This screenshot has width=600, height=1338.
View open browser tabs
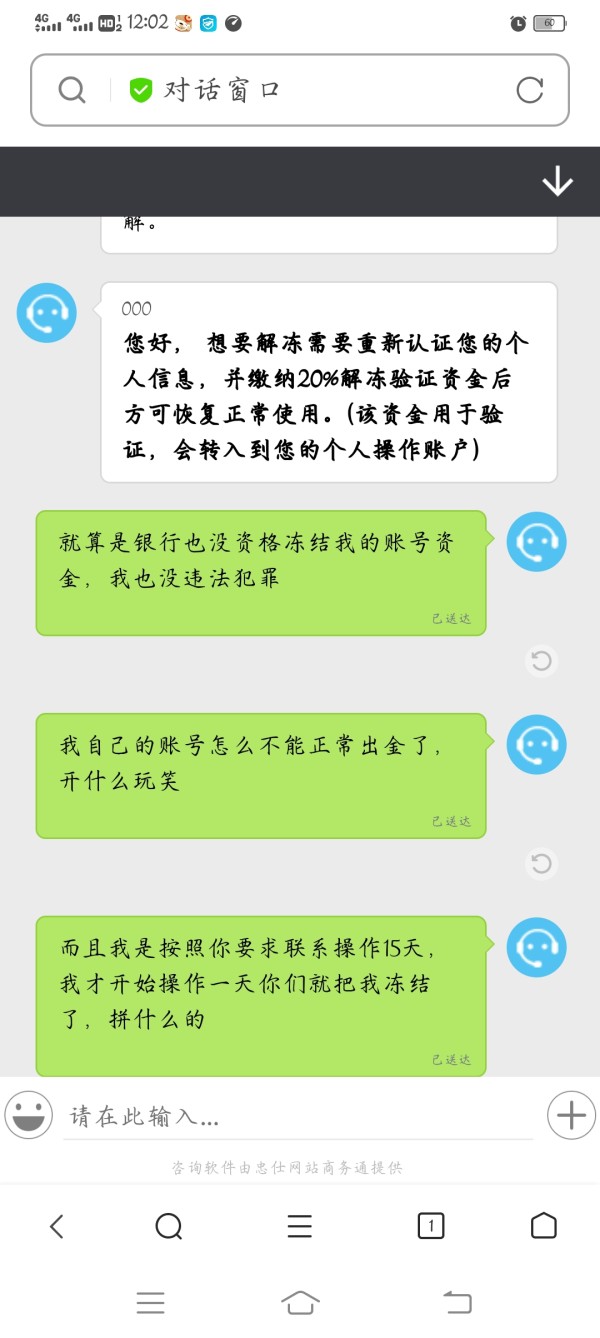(x=431, y=1226)
